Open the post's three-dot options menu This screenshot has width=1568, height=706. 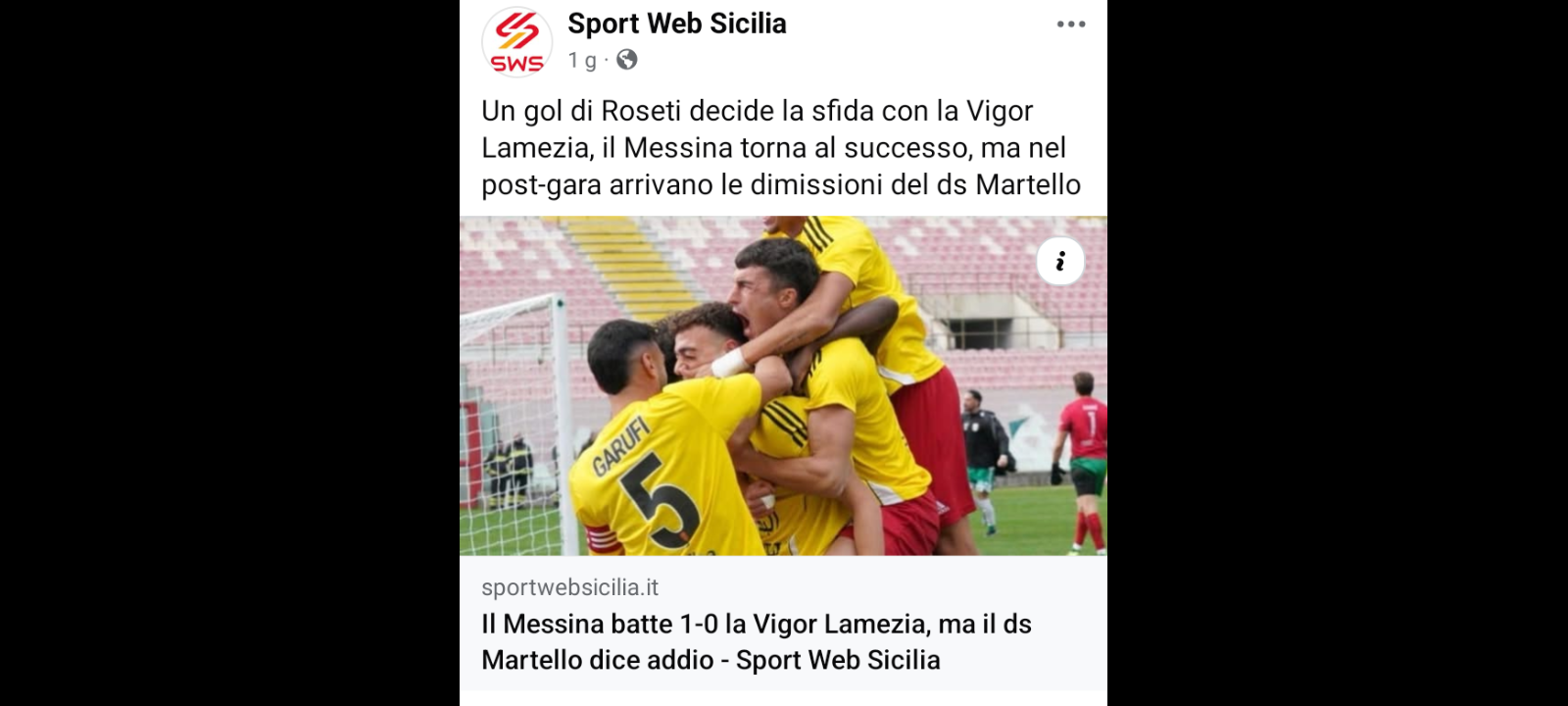click(1070, 25)
